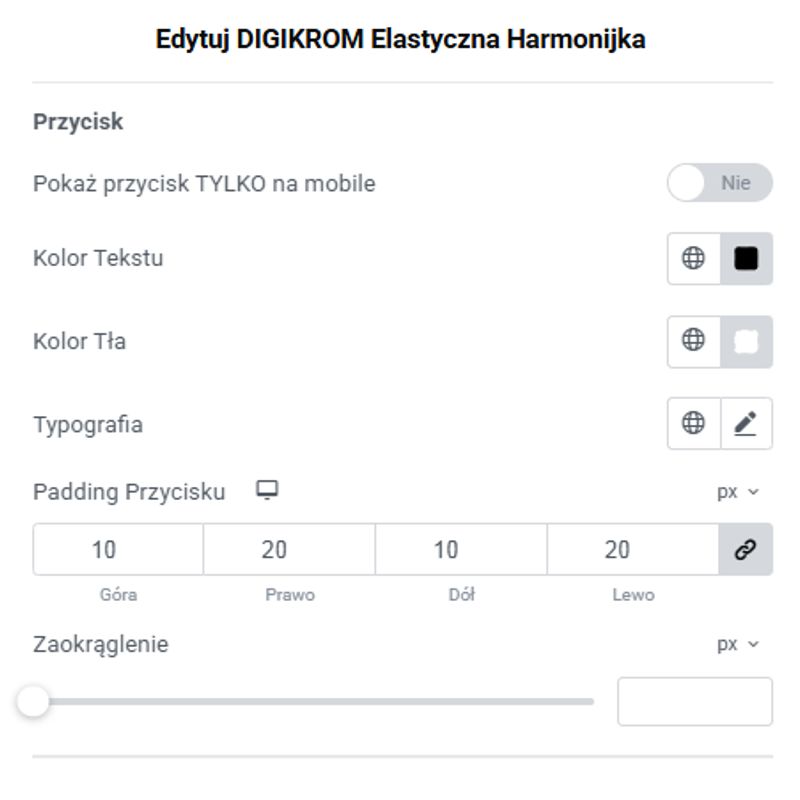Focus the Góra padding field

(118, 549)
